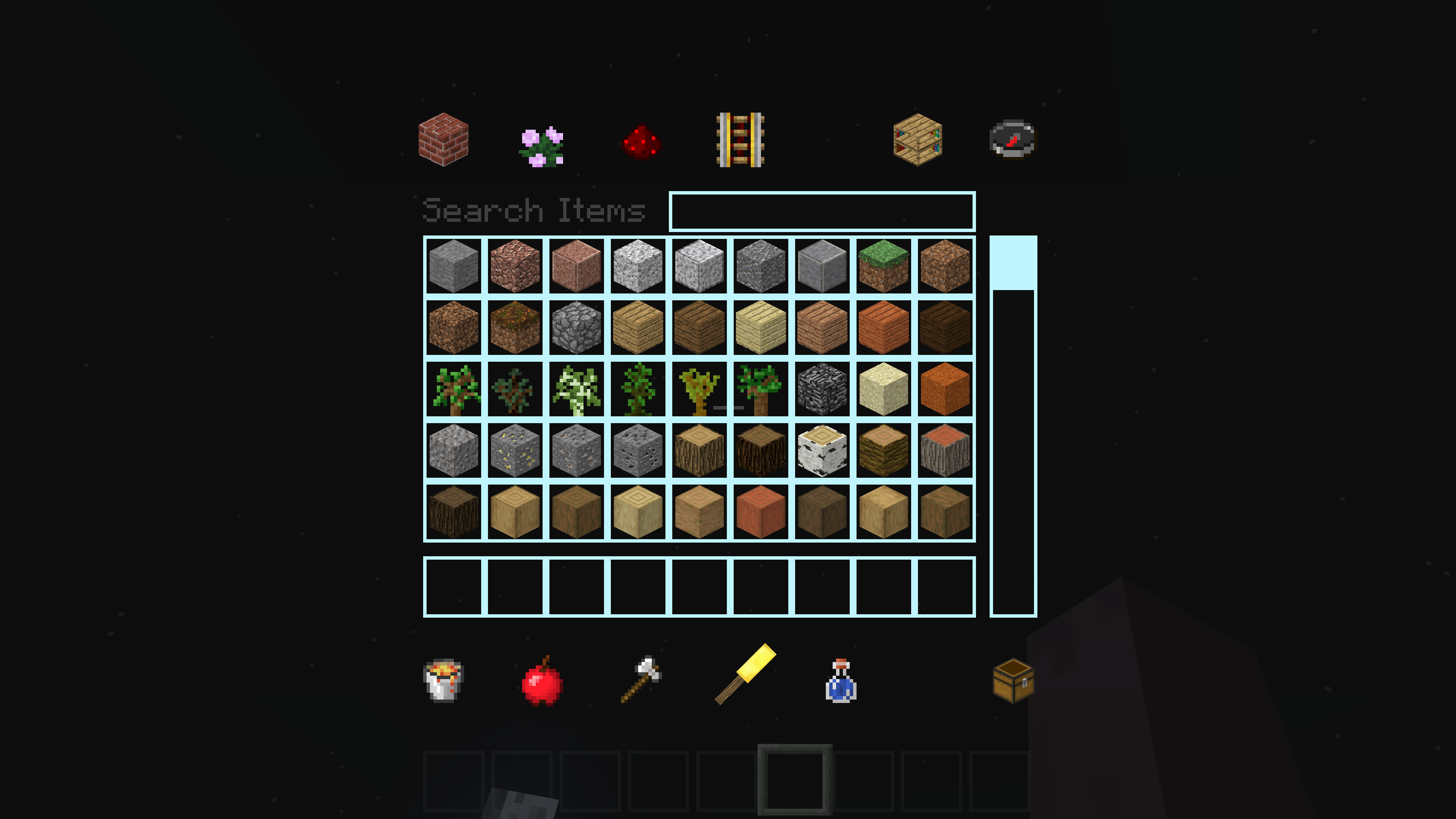Select the compass Search Items tab
1456x819 pixels.
[1012, 139]
